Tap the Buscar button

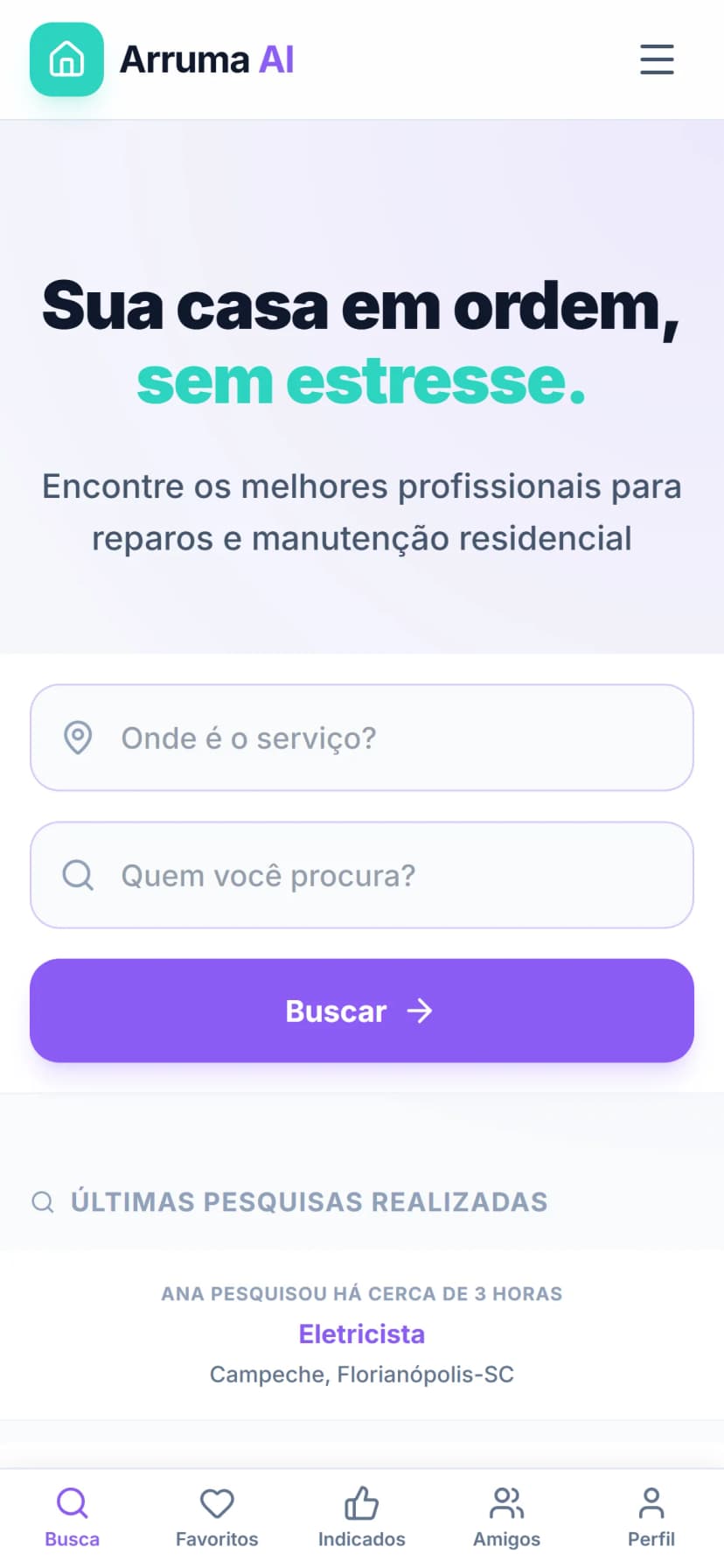[362, 1011]
